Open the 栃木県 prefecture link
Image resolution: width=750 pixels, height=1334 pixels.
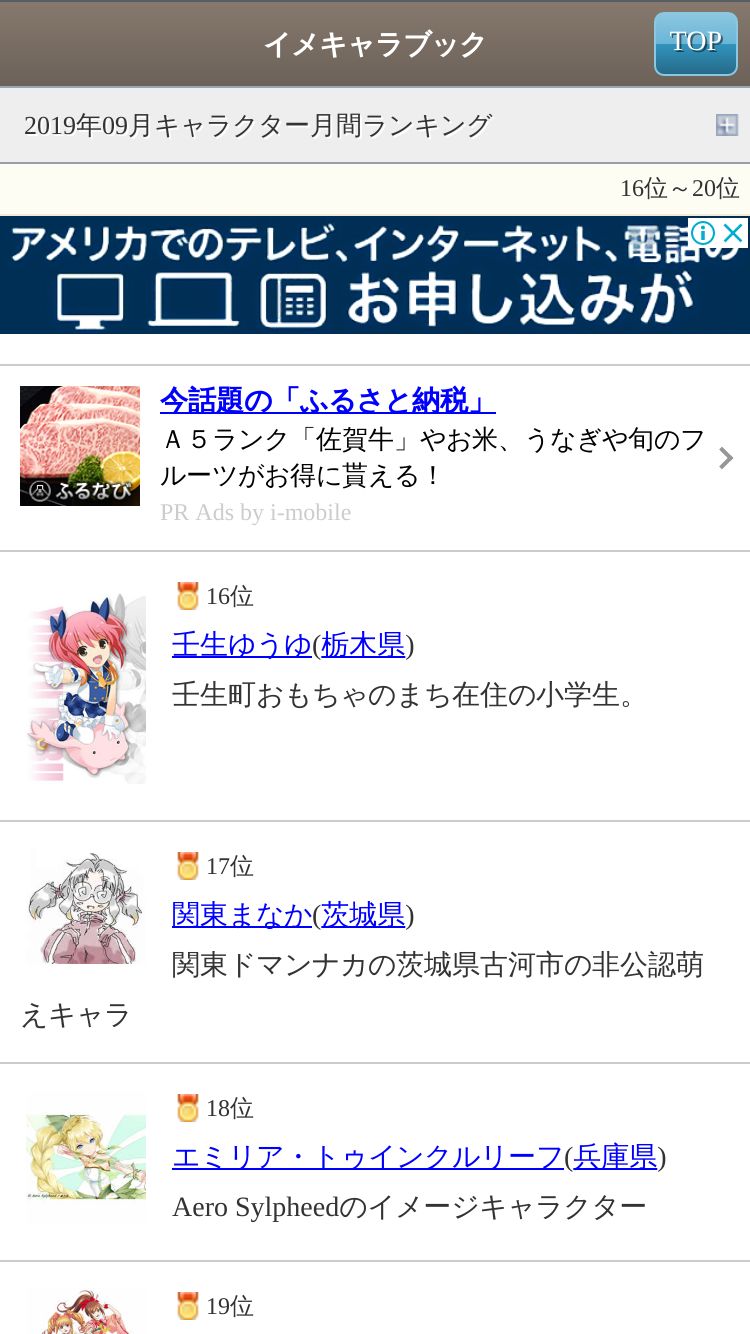pyautogui.click(x=363, y=645)
